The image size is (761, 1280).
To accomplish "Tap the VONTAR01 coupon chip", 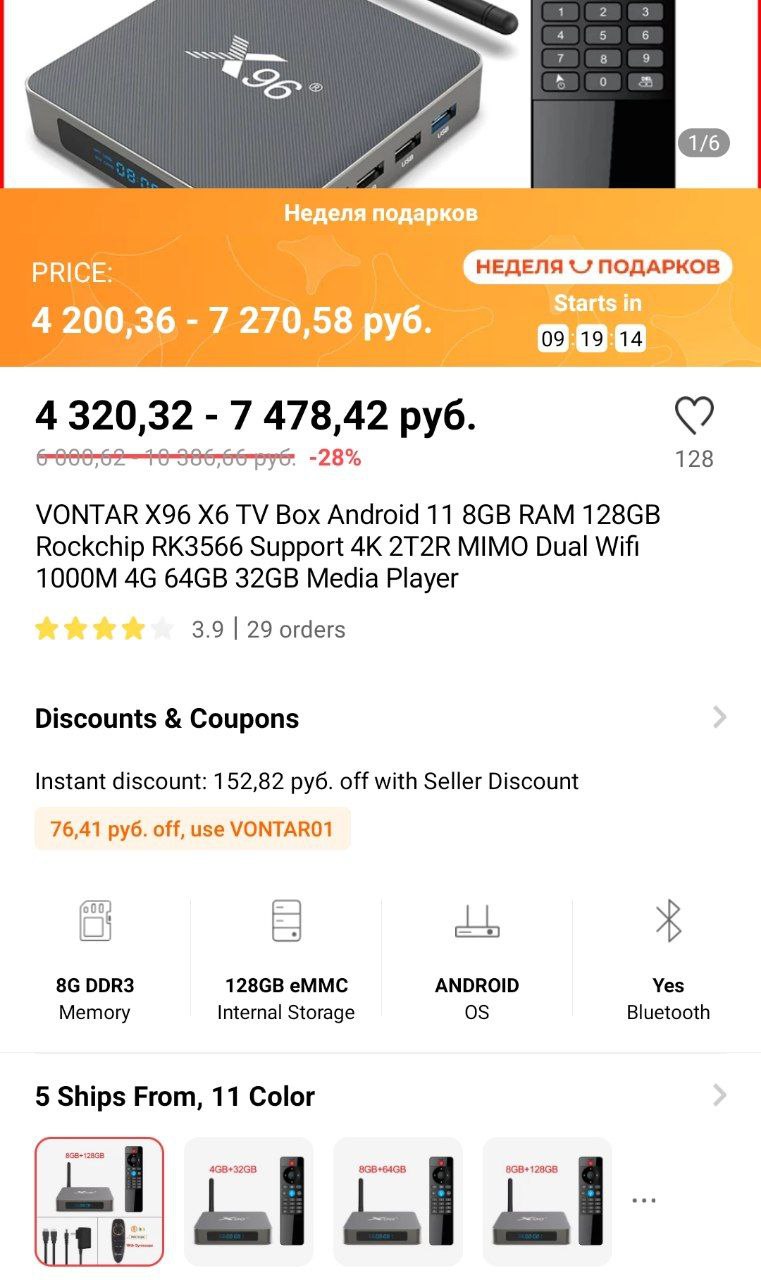I will (x=192, y=829).
